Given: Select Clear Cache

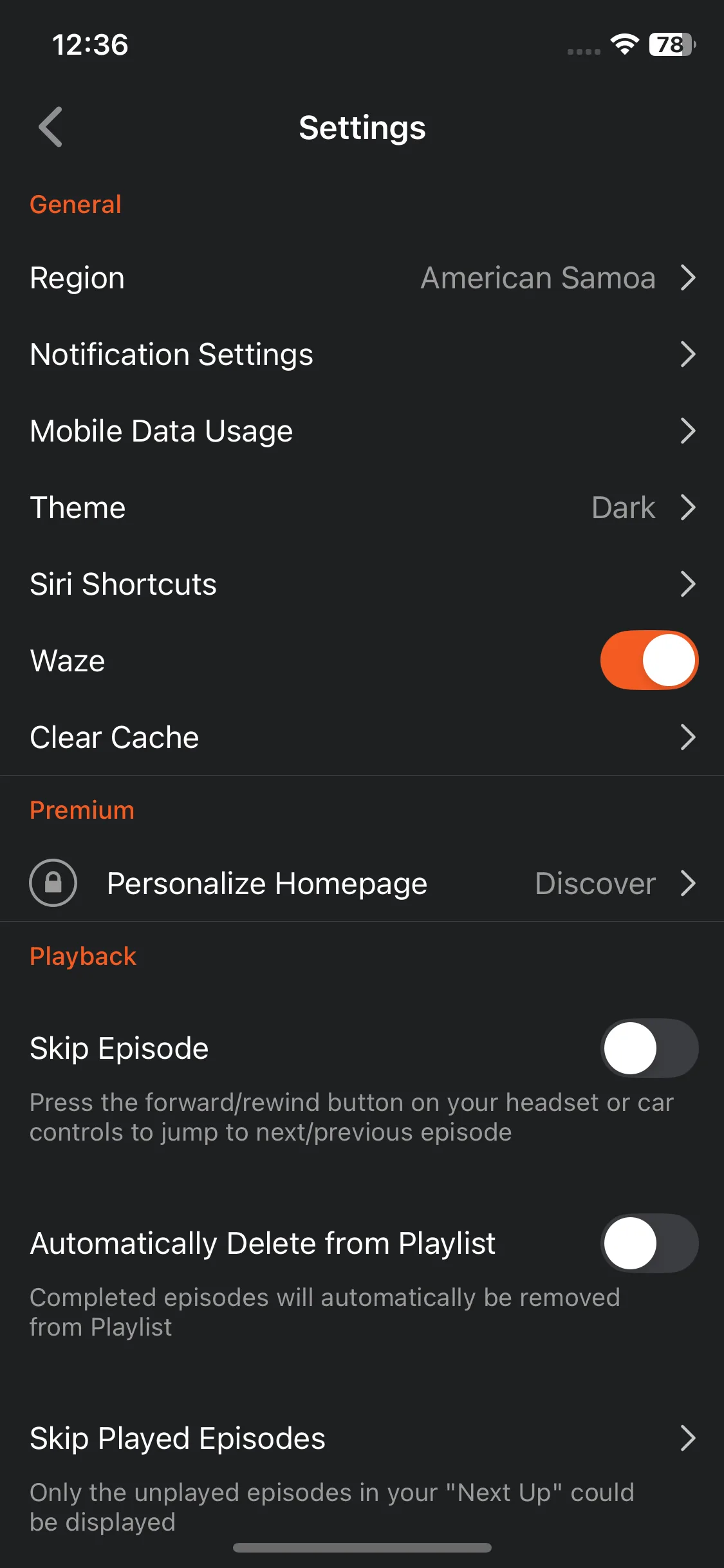Looking at the screenshot, I should [x=362, y=738].
